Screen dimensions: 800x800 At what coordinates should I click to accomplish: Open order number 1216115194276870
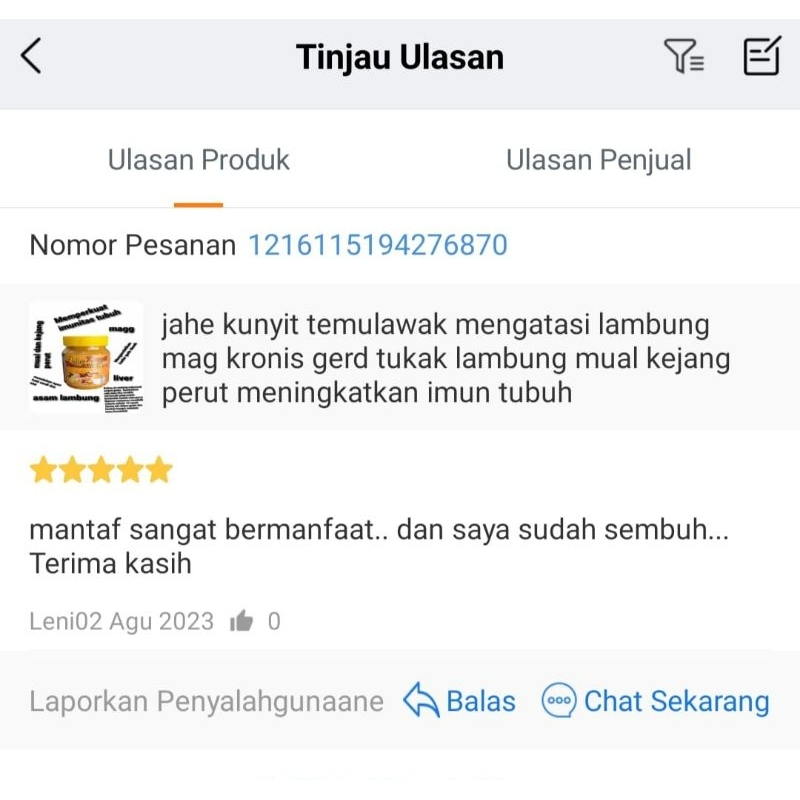(378, 245)
